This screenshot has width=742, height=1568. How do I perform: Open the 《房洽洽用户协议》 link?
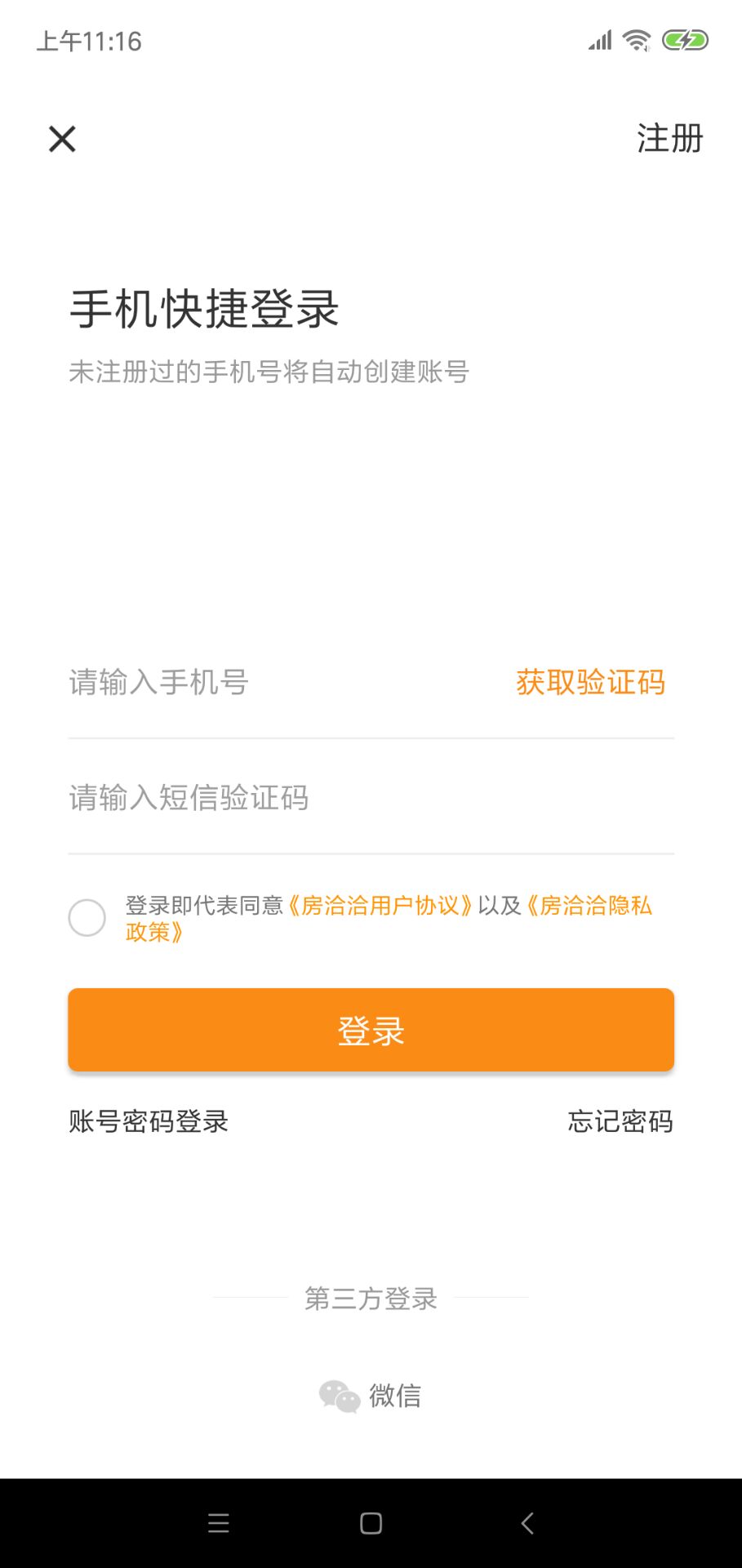(x=380, y=906)
